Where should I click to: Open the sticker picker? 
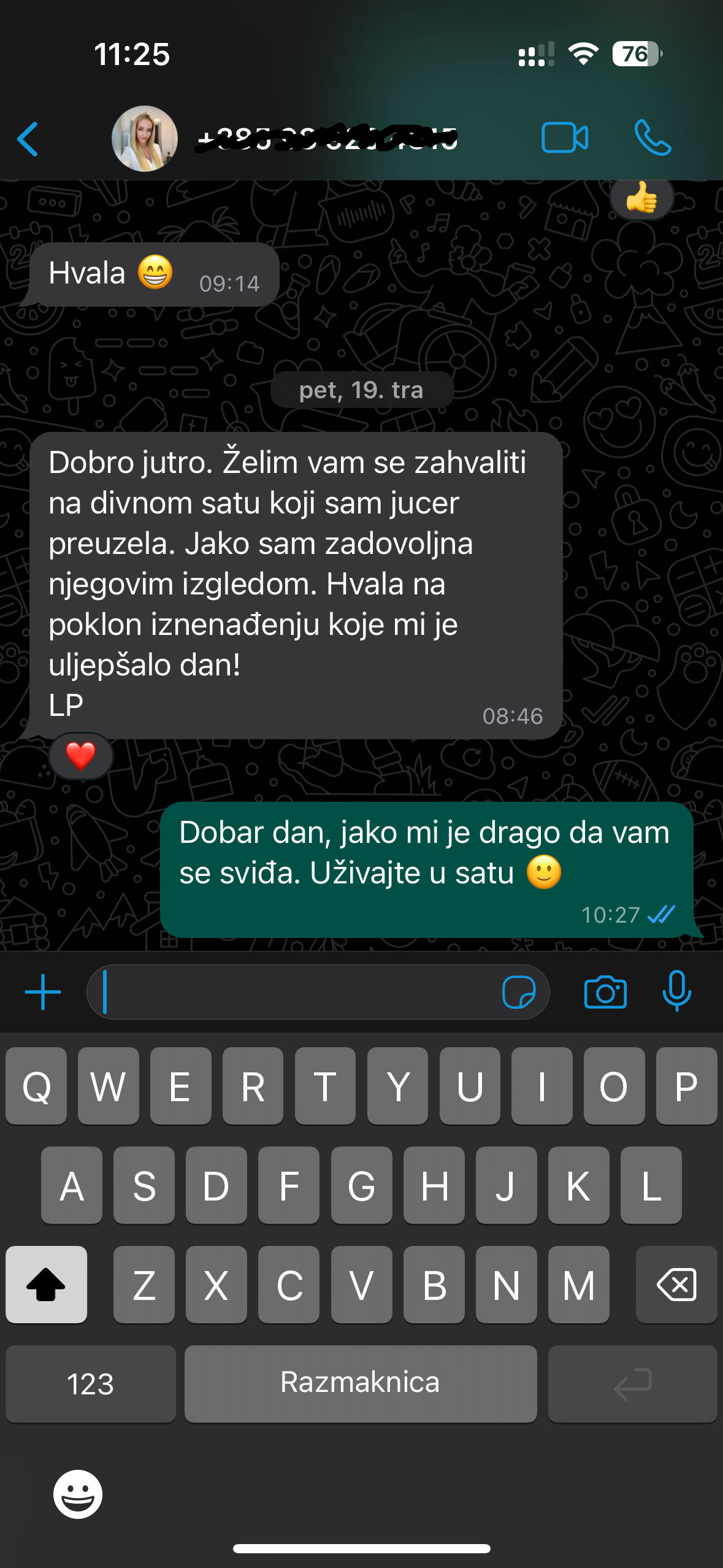coord(519,992)
